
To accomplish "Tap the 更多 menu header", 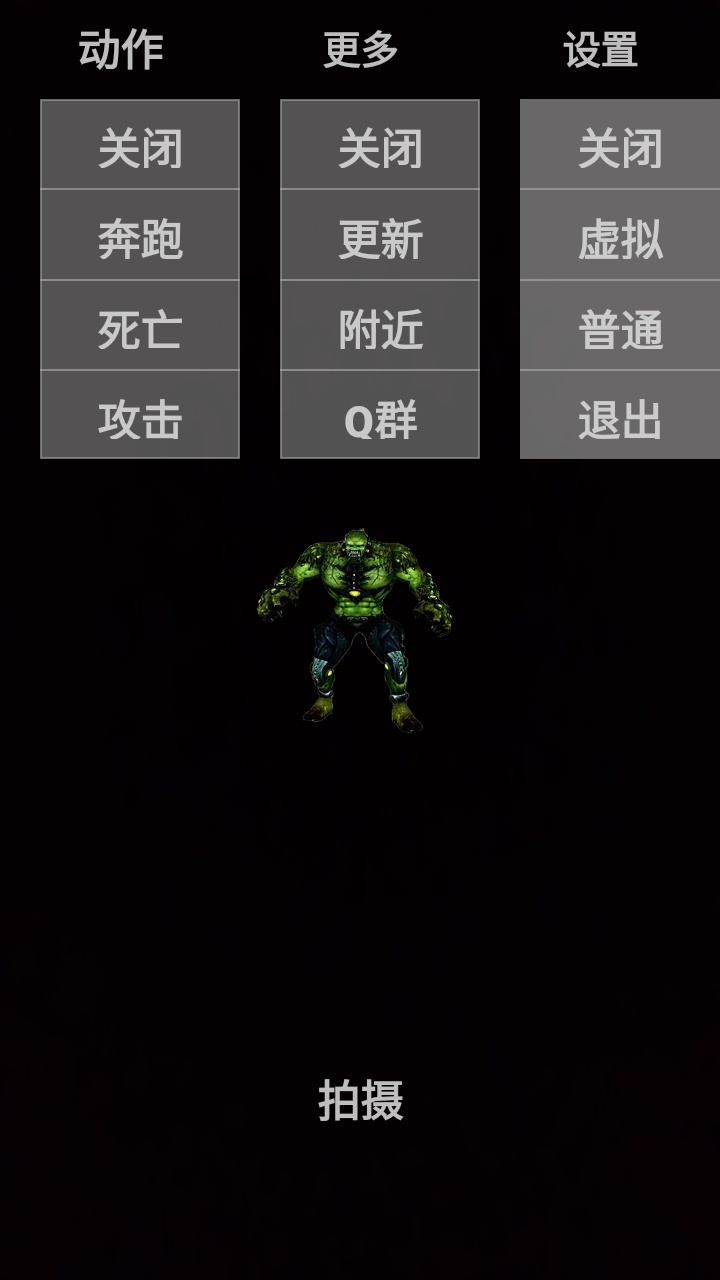I will 361,50.
